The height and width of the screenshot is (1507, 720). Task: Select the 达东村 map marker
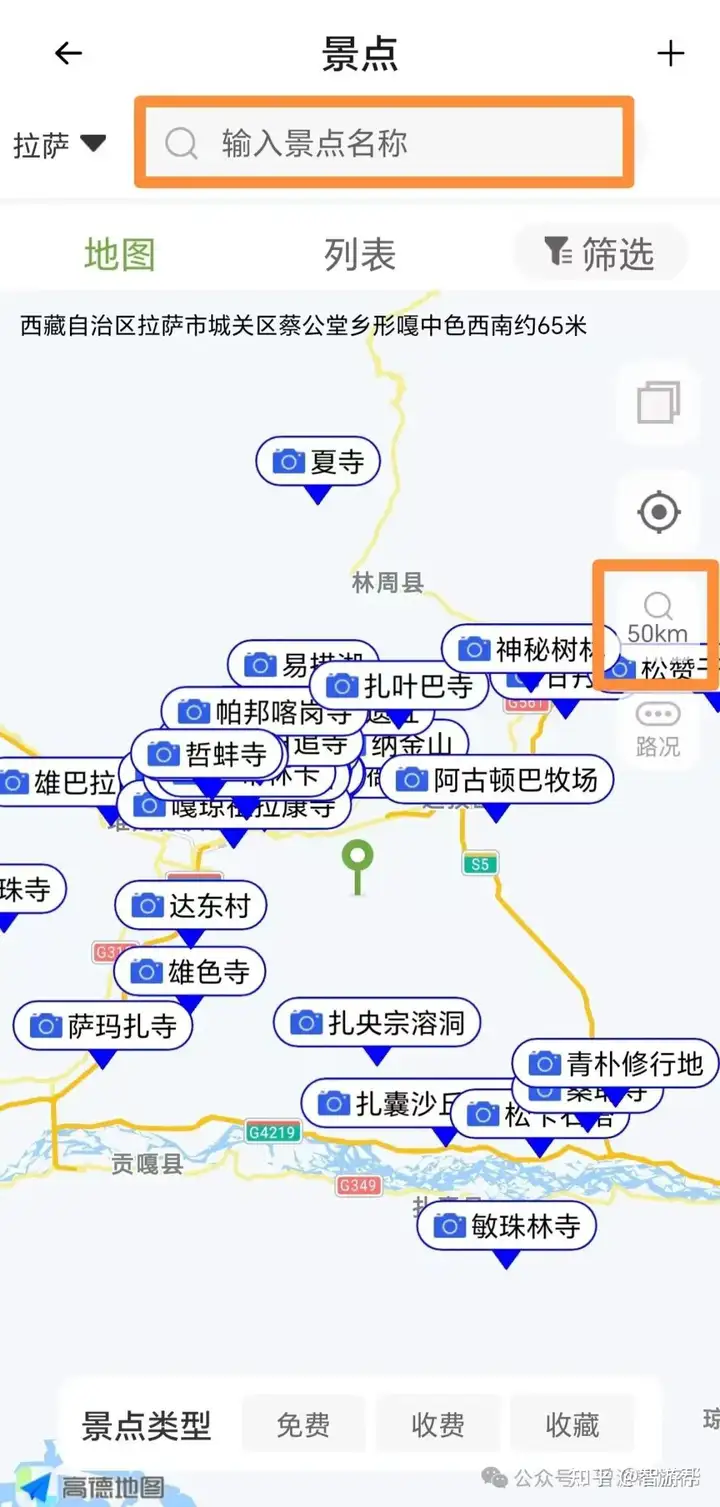pyautogui.click(x=191, y=906)
